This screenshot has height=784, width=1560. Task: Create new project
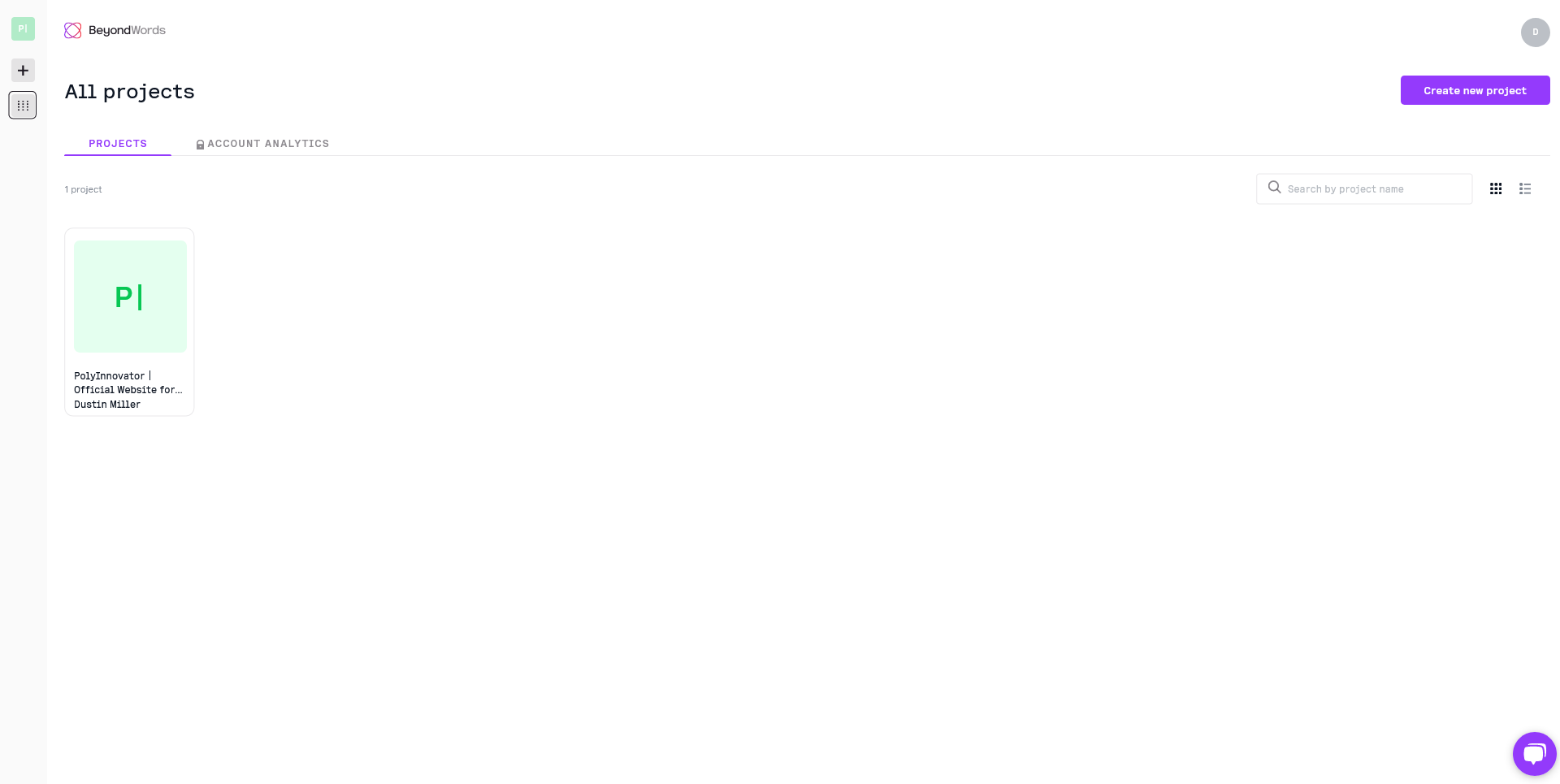[1475, 90]
